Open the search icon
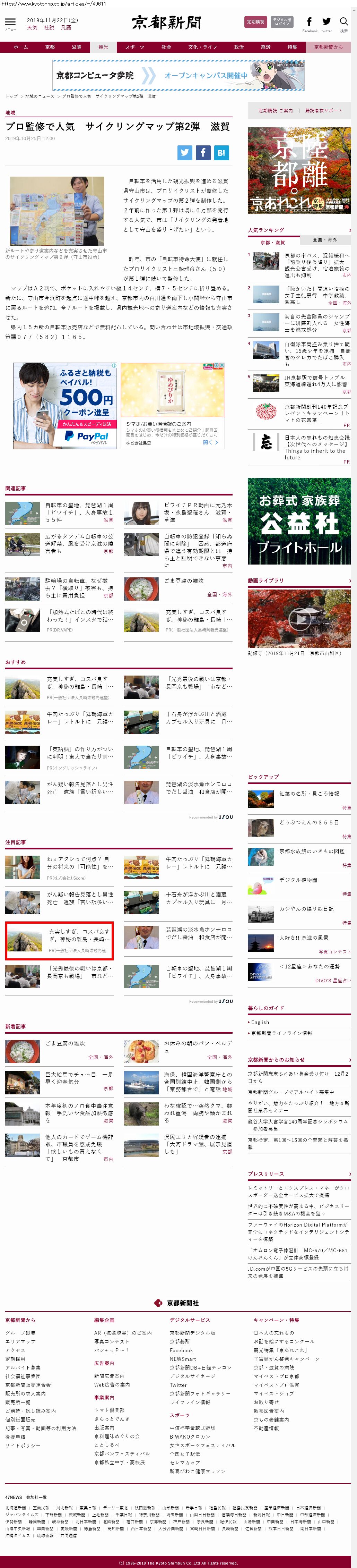Viewport: 357px width, 1568px height. pyautogui.click(x=343, y=22)
